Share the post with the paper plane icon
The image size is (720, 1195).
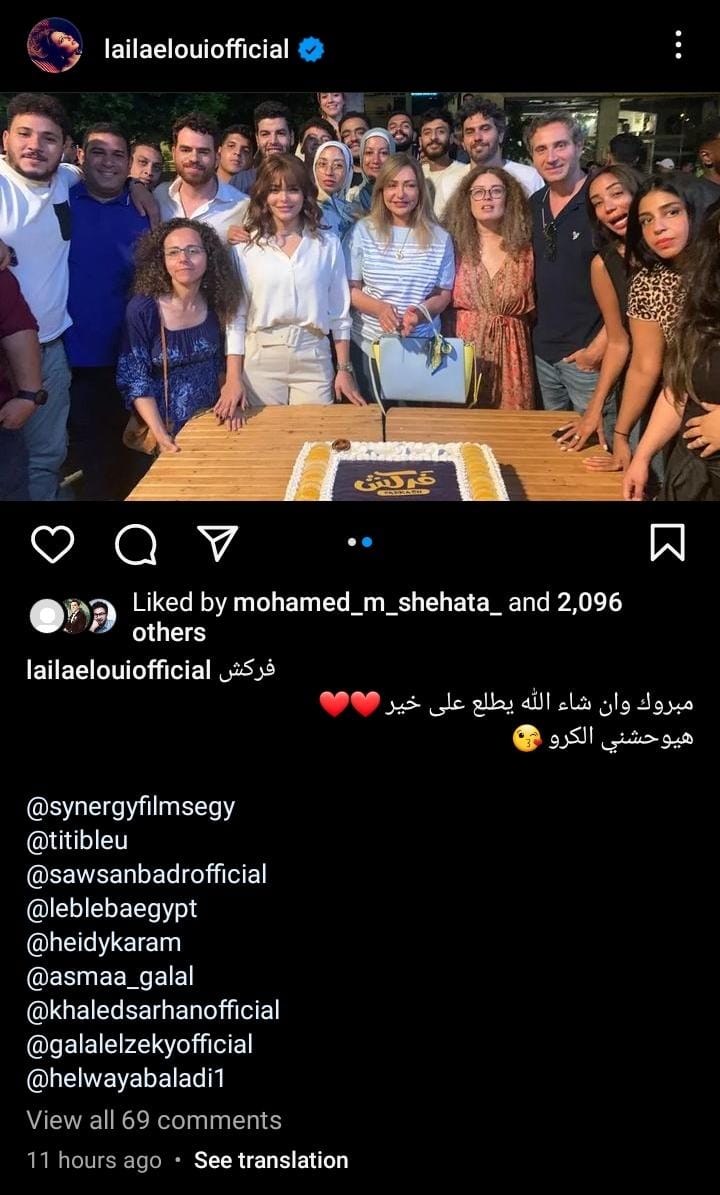217,543
